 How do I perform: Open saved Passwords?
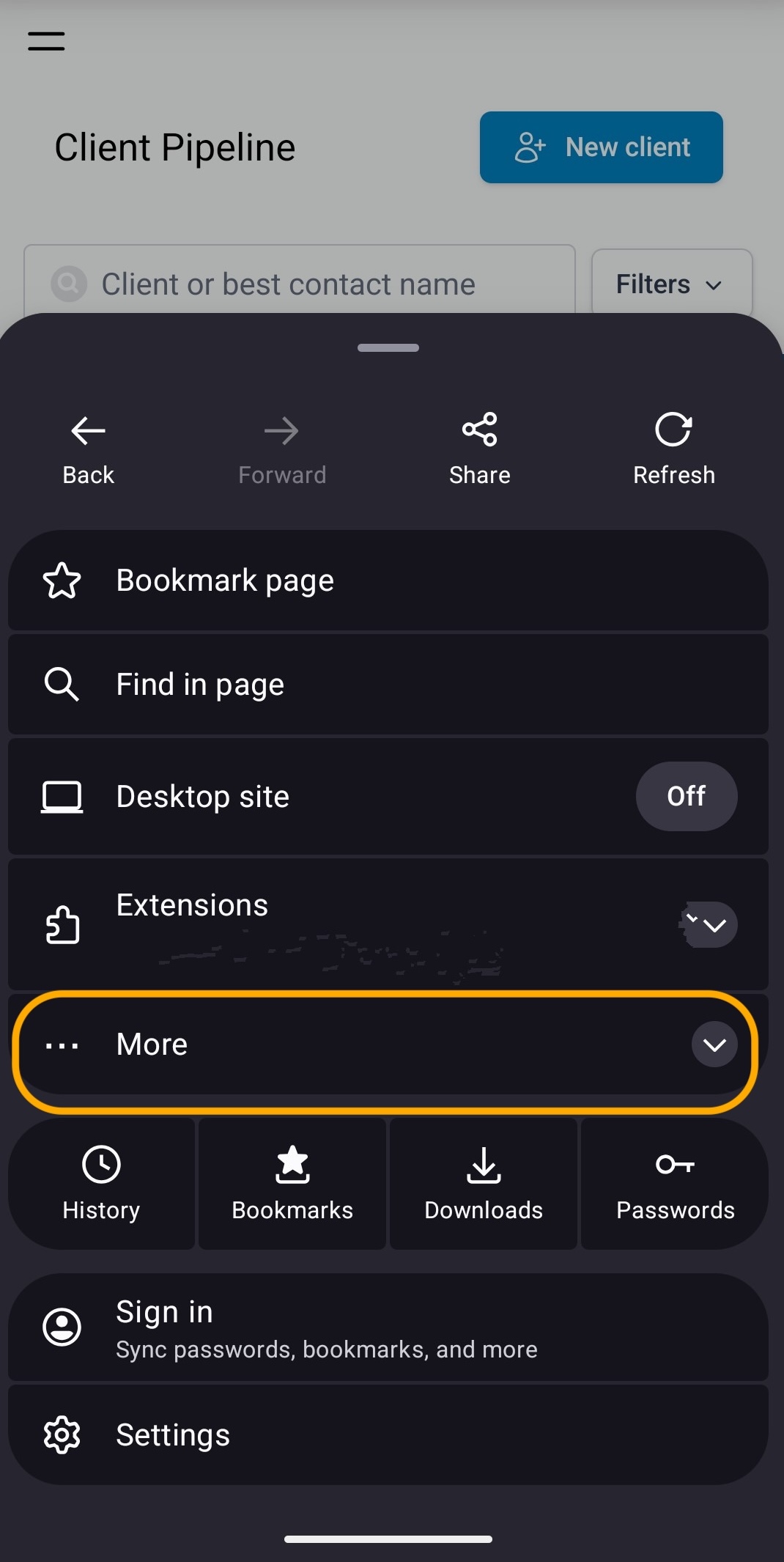[x=675, y=1183]
